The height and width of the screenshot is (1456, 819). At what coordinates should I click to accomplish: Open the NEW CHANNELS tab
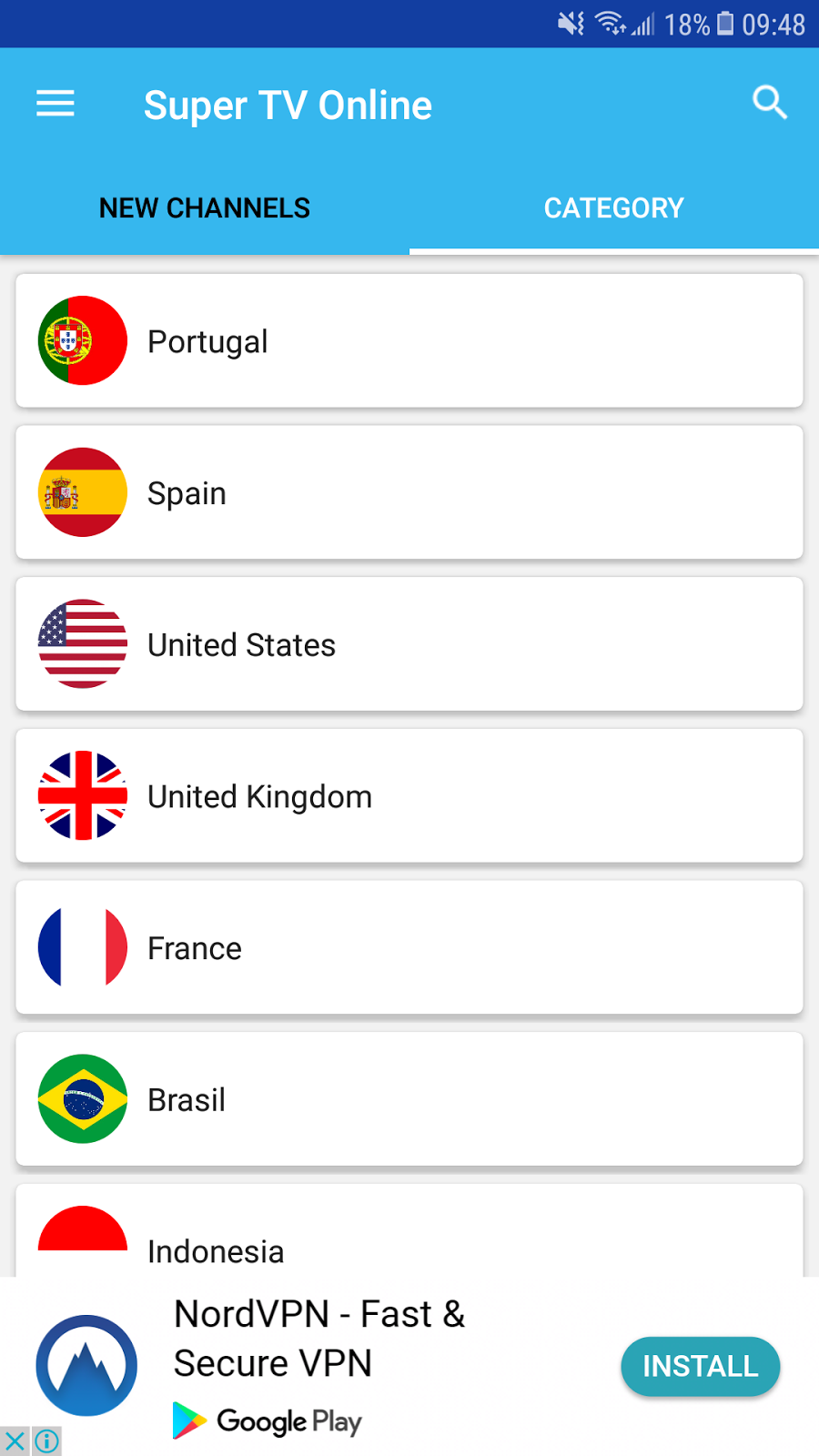pos(204,207)
